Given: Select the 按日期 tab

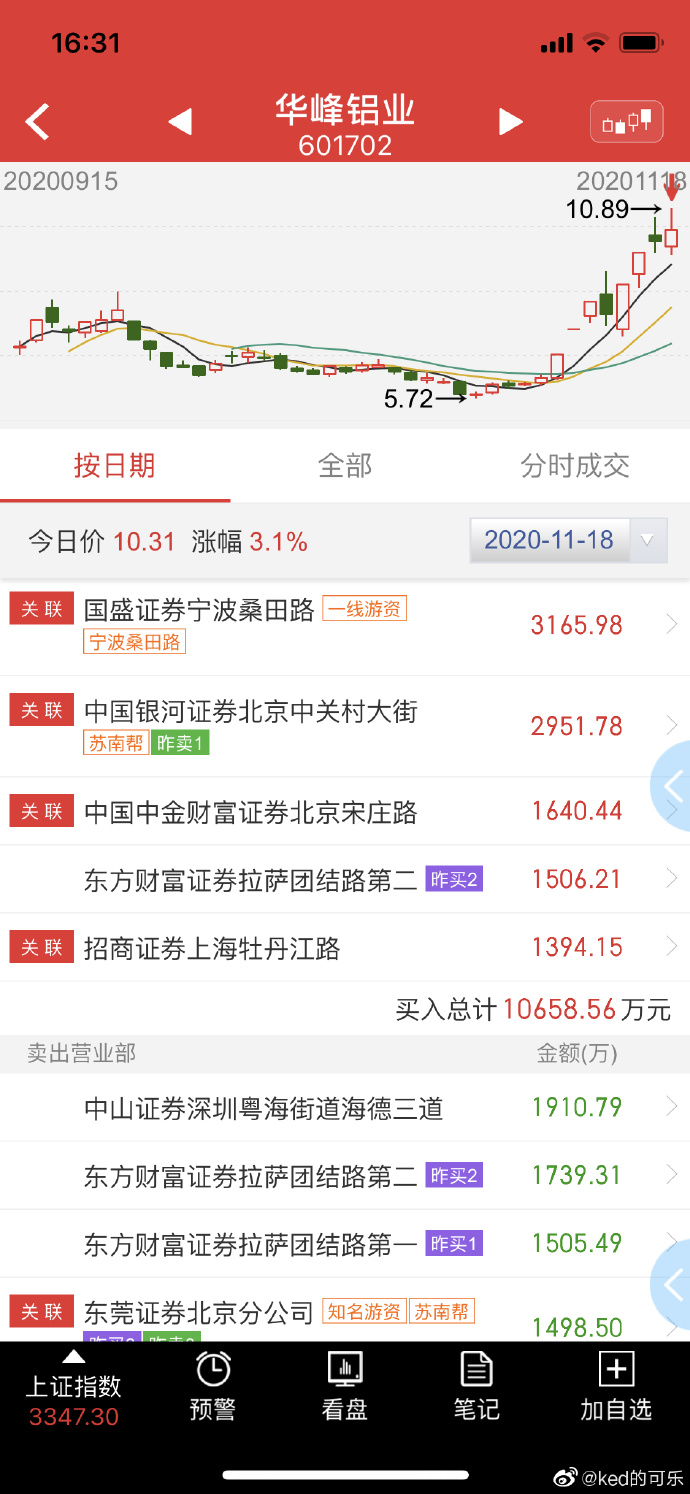Looking at the screenshot, I should click(114, 465).
